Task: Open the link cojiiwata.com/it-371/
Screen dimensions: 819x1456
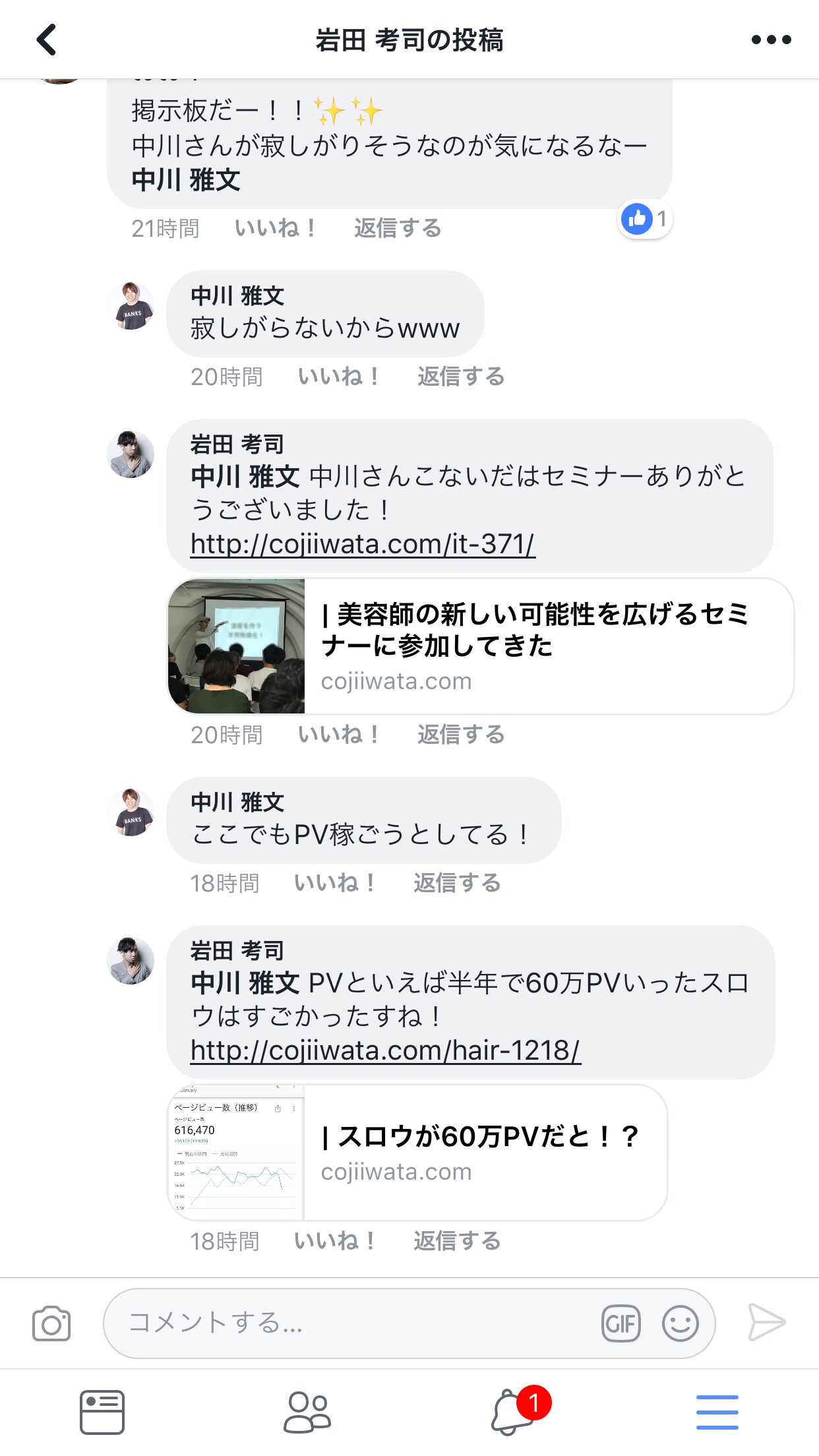Action: 363,544
